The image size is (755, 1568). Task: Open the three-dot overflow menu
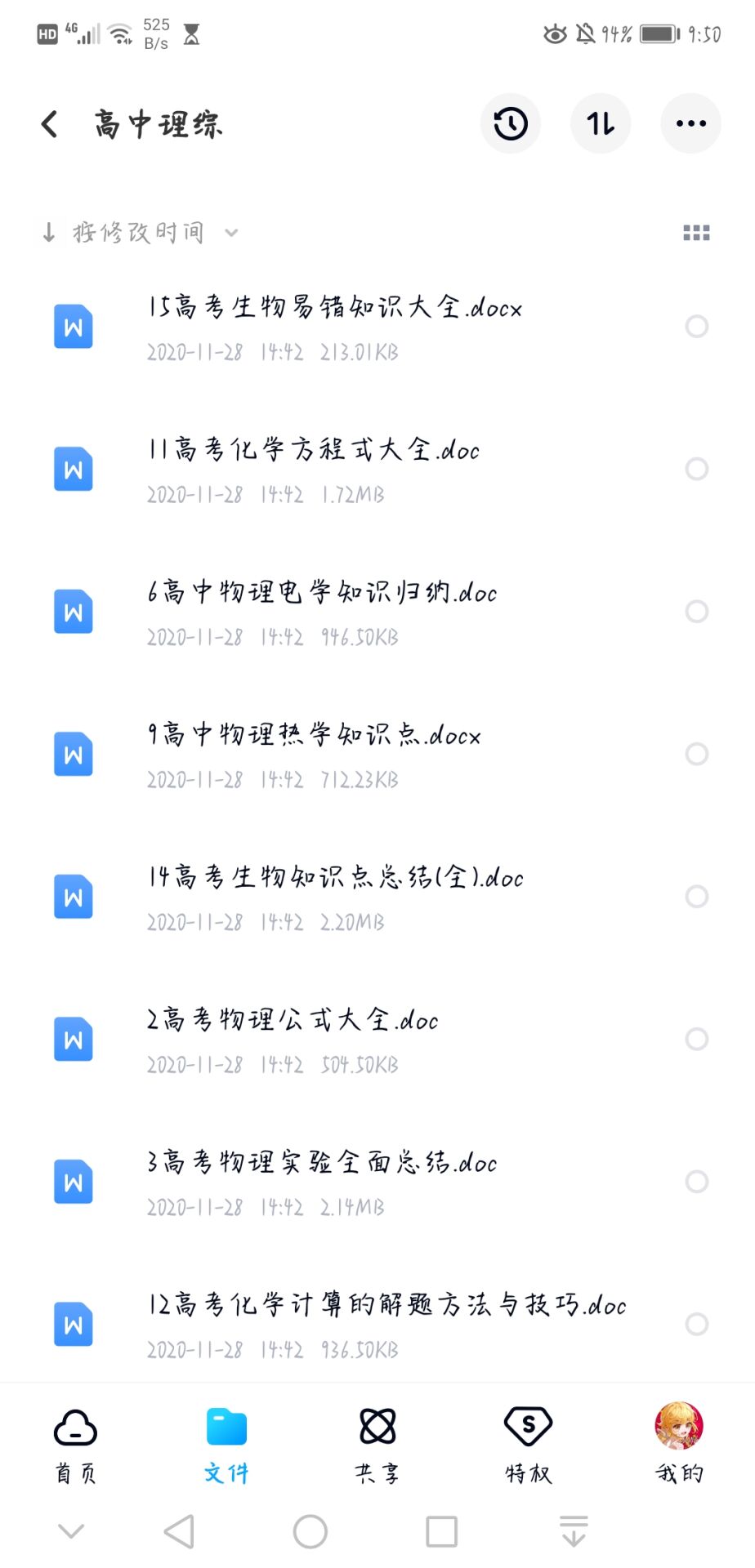[x=691, y=124]
